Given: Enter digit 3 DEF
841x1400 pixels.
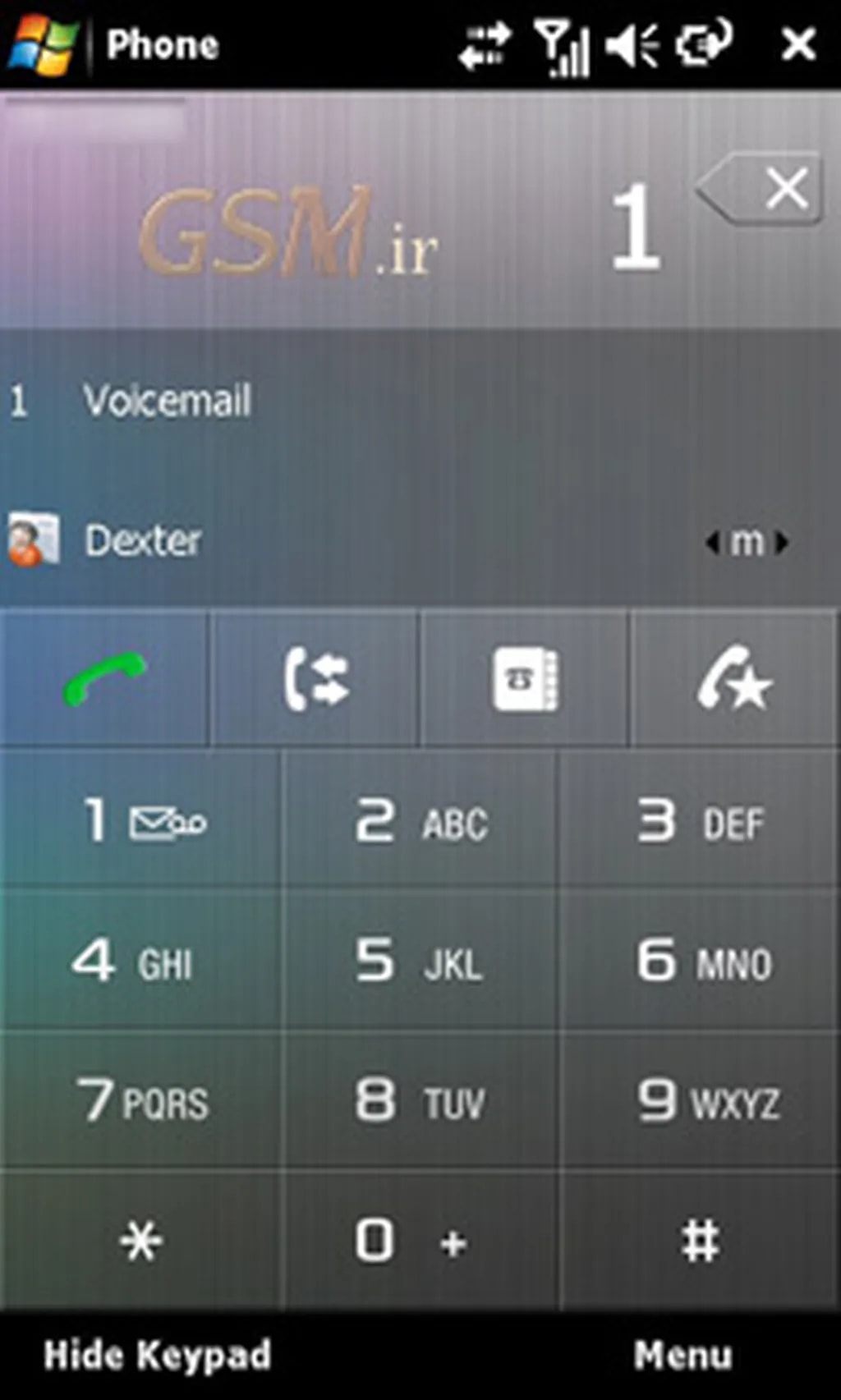Looking at the screenshot, I should click(x=701, y=819).
